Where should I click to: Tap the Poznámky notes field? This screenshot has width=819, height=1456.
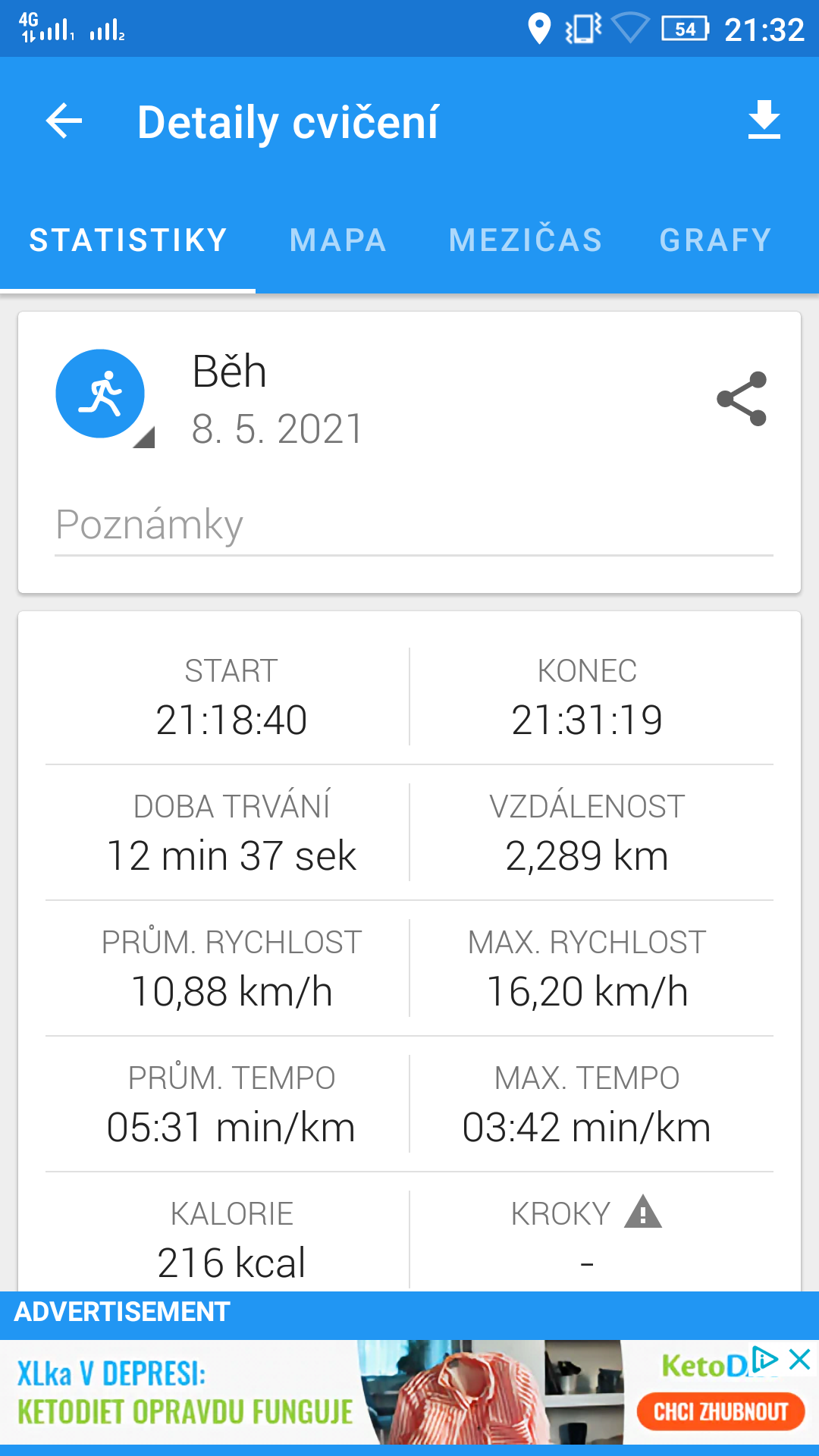coord(414,525)
